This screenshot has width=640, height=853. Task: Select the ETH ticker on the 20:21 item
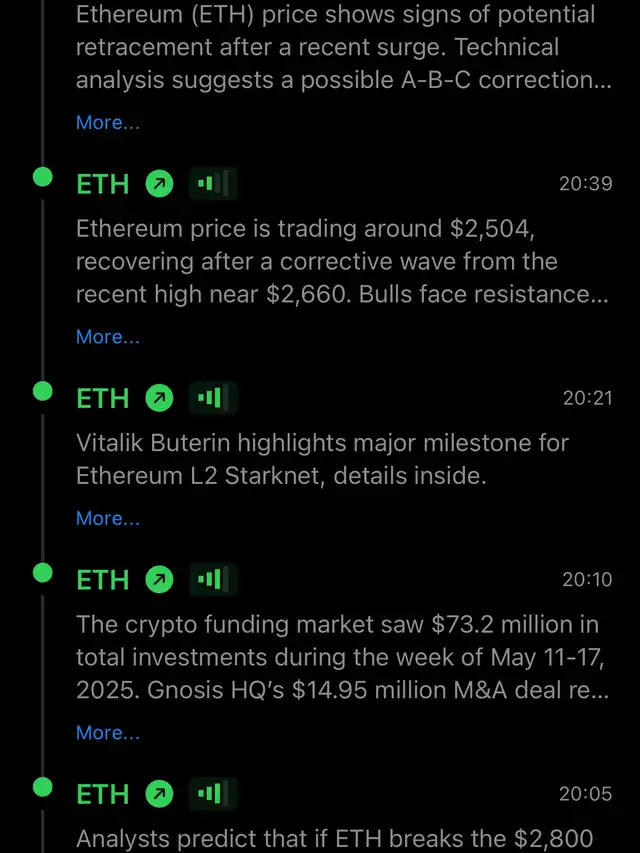pos(103,398)
